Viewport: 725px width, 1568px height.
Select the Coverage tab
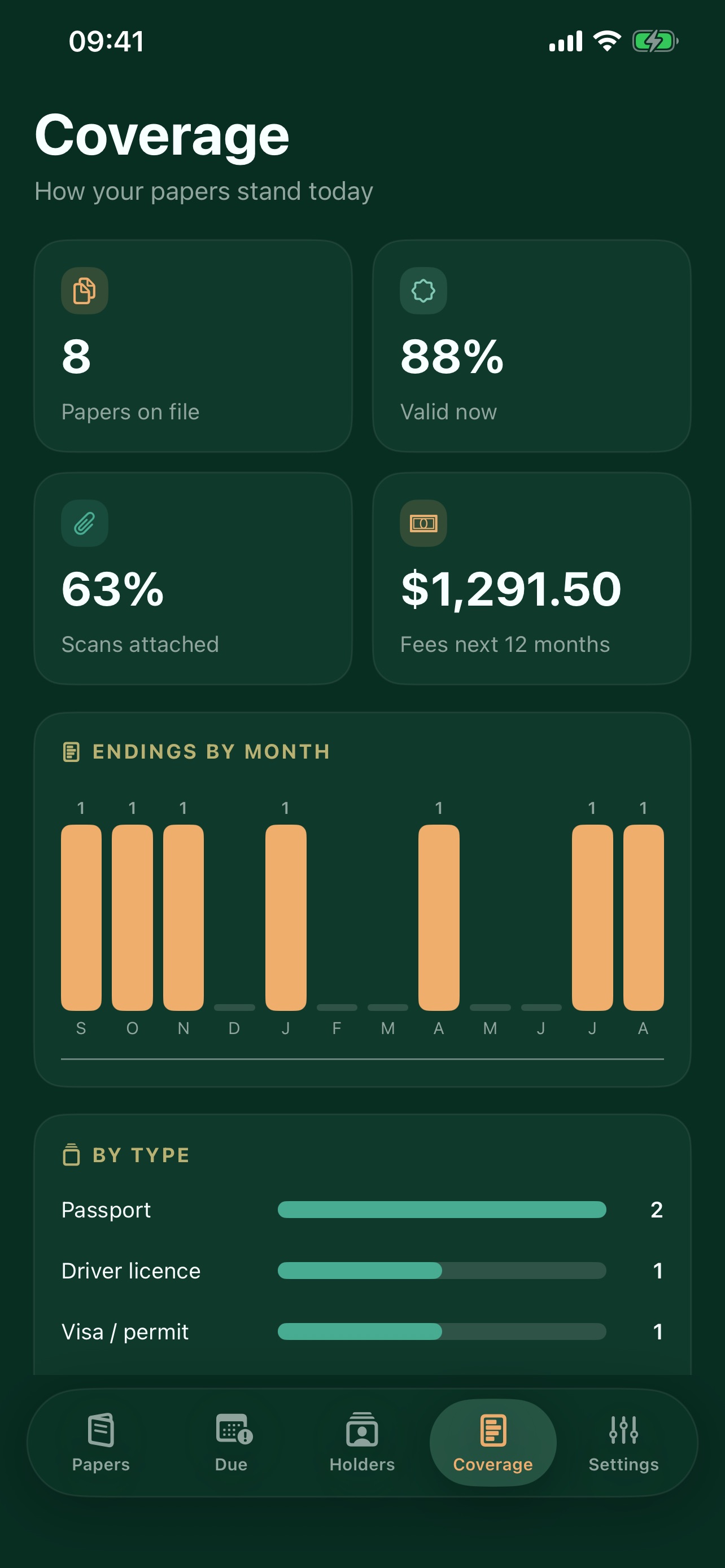[x=493, y=1442]
